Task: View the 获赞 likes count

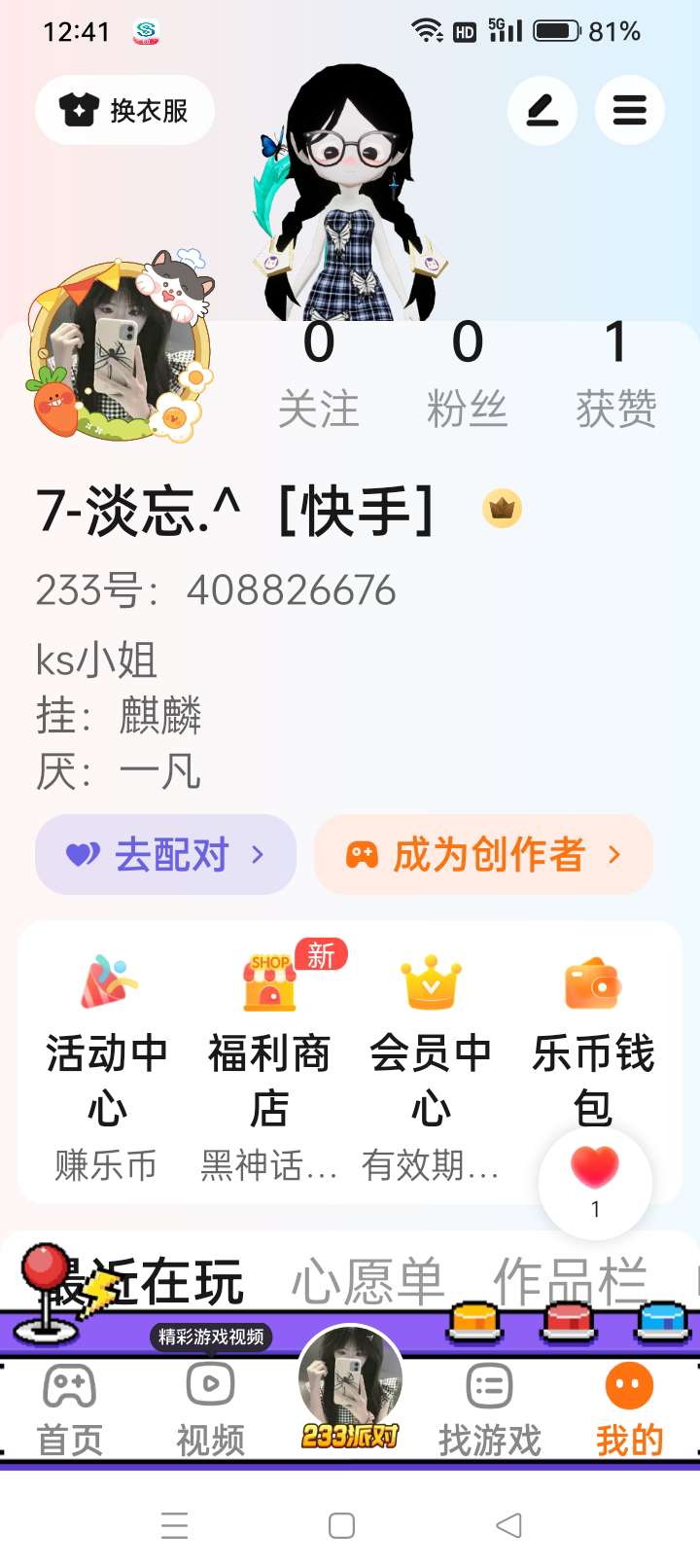Action: click(615, 374)
